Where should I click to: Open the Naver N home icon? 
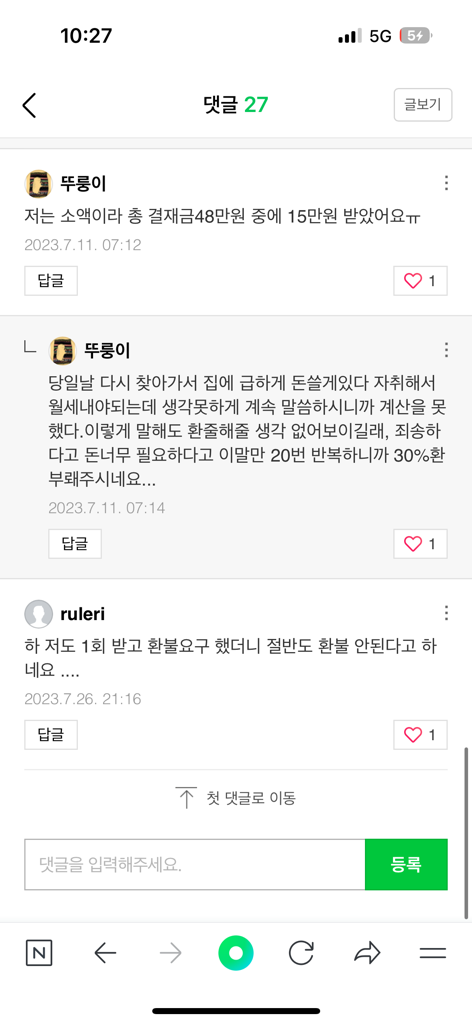point(39,954)
